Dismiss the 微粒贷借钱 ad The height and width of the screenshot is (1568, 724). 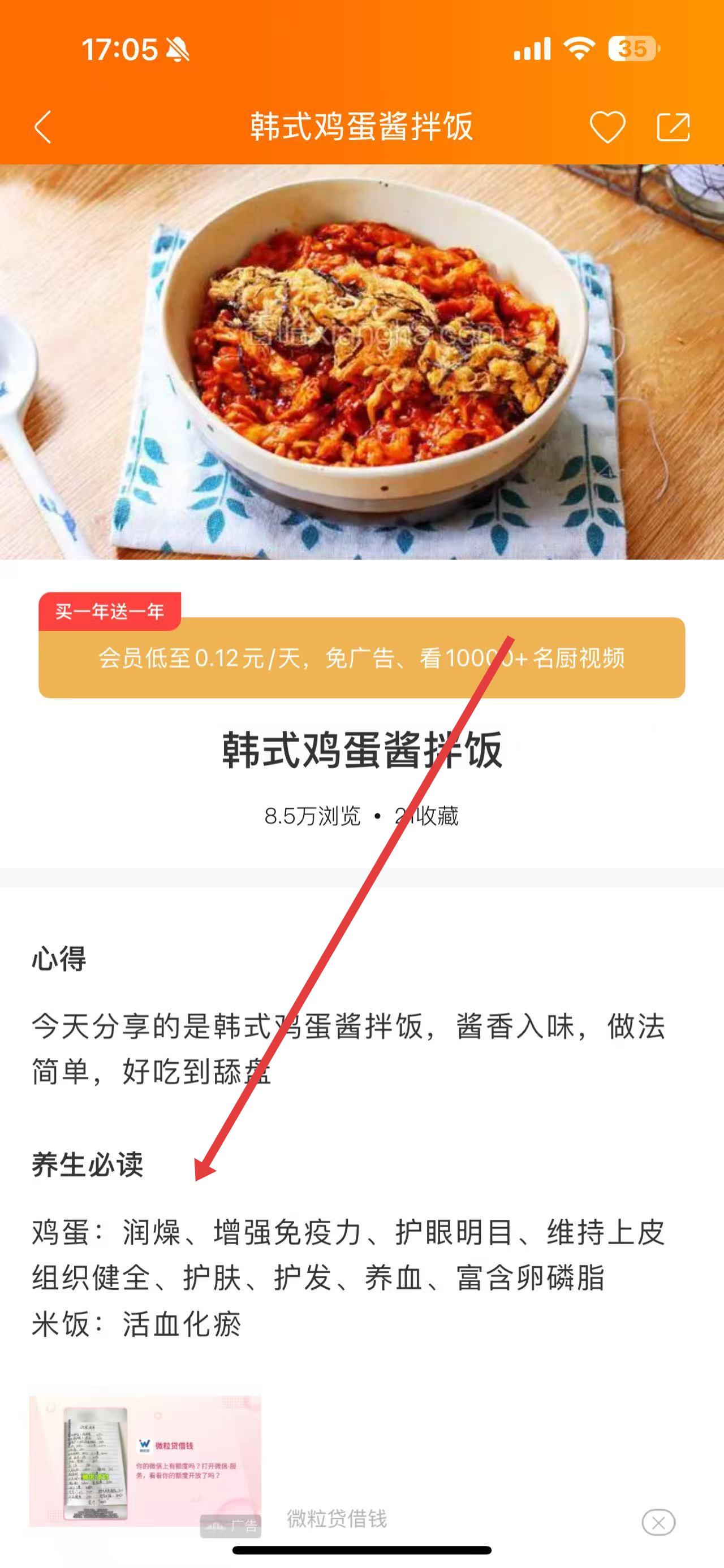(658, 1522)
